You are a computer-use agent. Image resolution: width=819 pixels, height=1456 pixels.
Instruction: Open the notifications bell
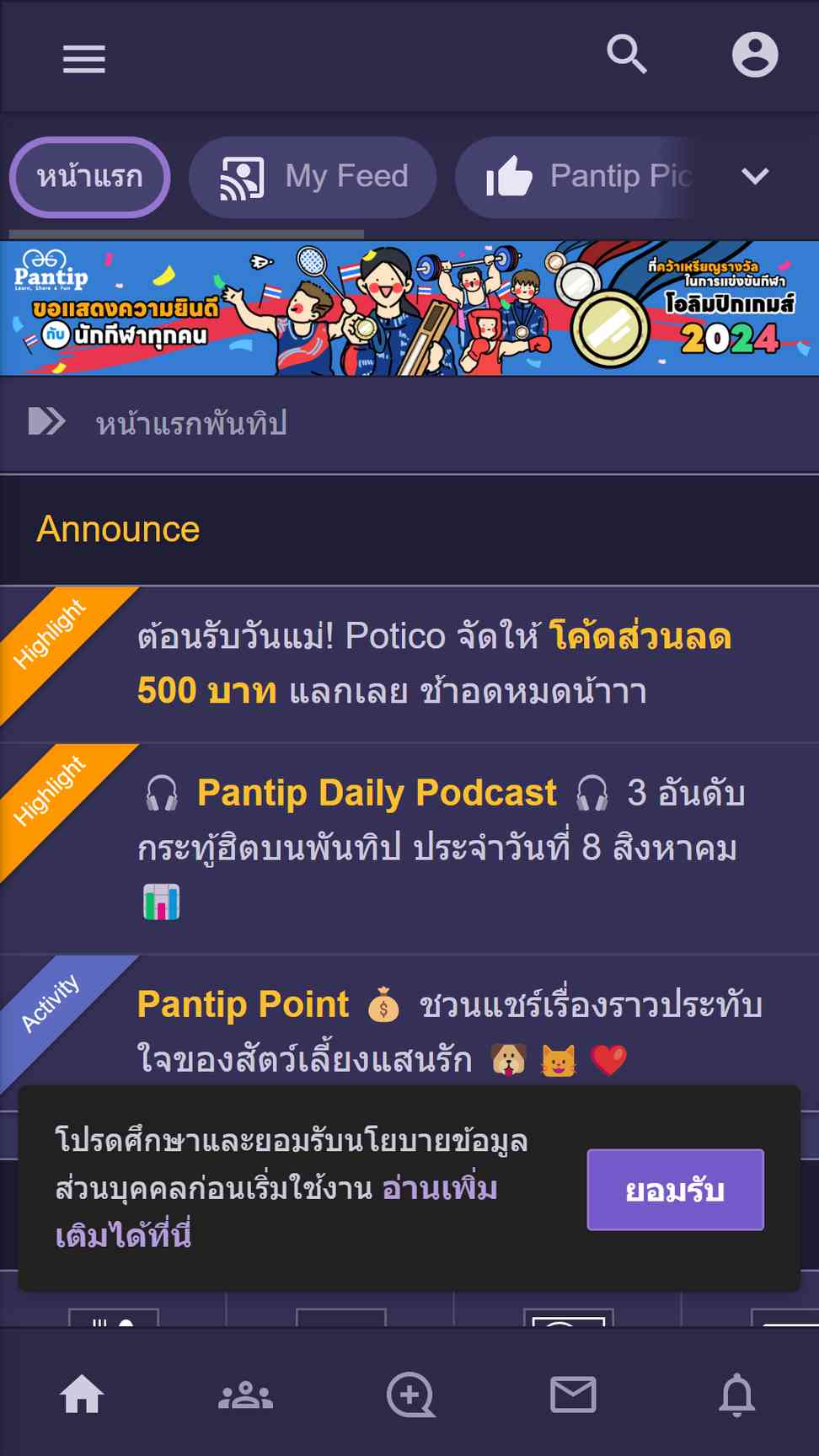tap(736, 1394)
